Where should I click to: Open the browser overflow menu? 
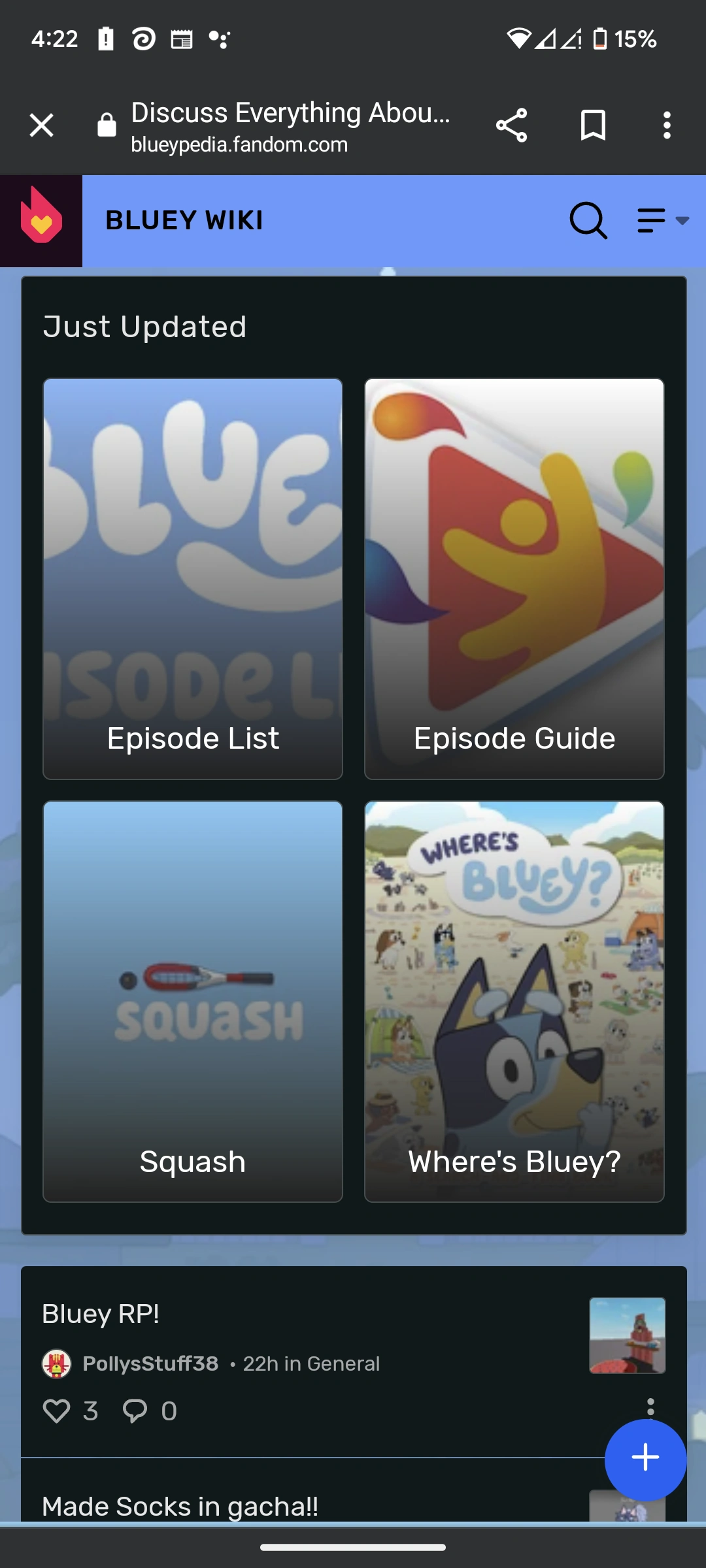[666, 125]
